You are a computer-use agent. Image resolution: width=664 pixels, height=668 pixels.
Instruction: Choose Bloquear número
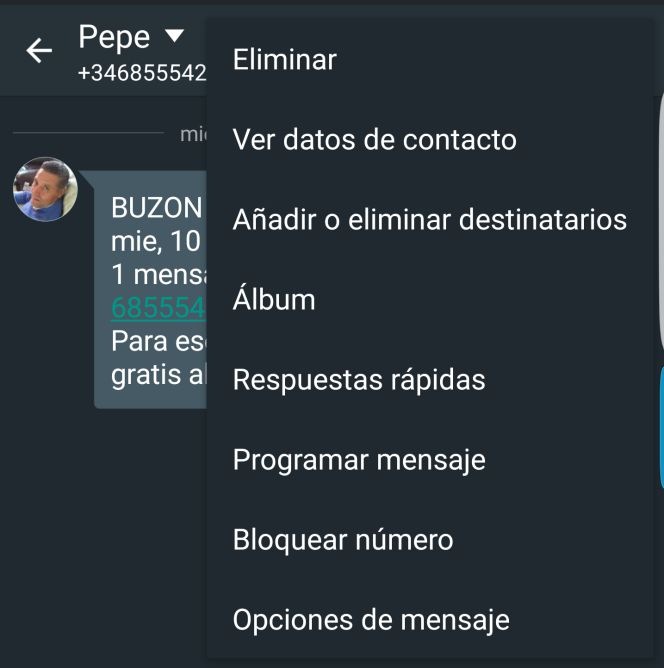[342, 540]
